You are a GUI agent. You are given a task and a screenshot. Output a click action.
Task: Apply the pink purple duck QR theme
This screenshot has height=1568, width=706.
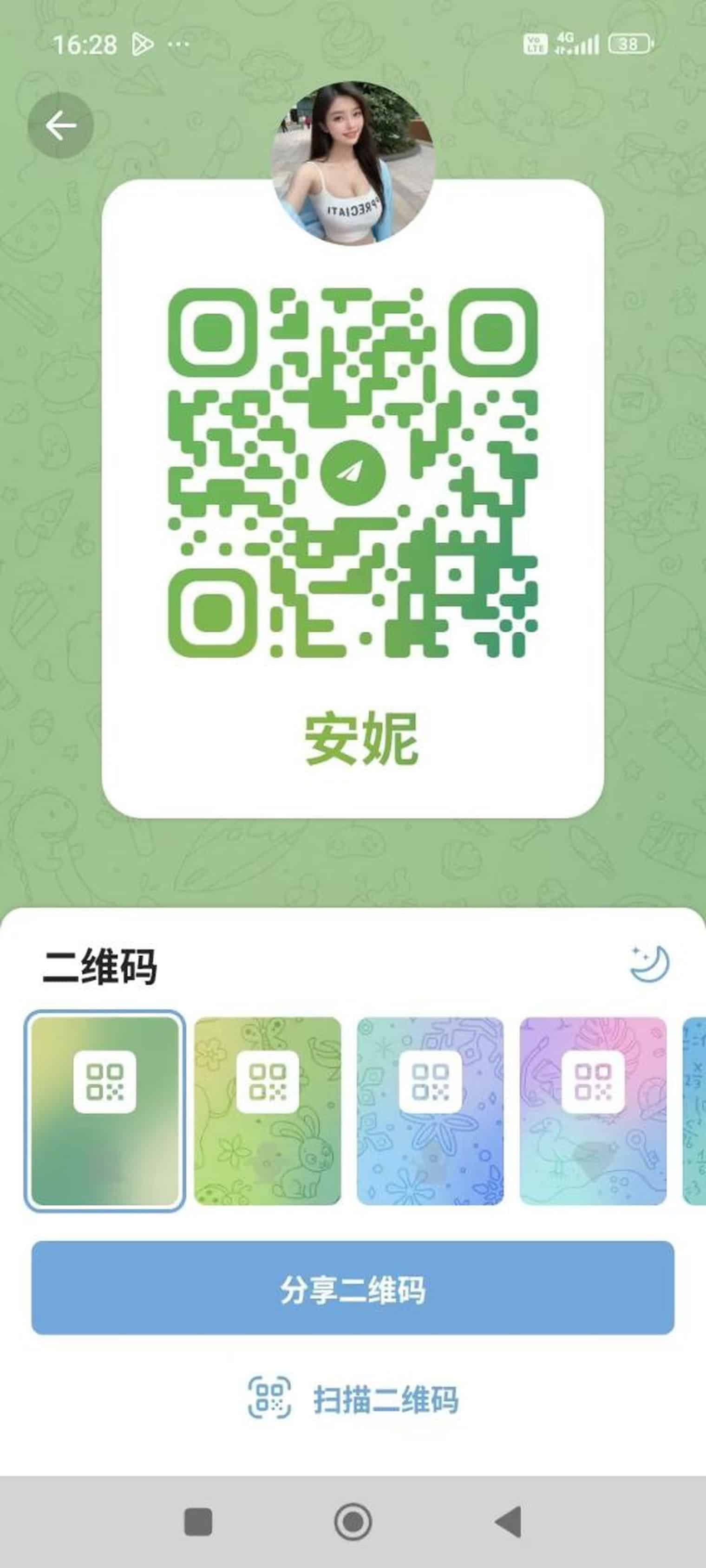(x=593, y=1110)
